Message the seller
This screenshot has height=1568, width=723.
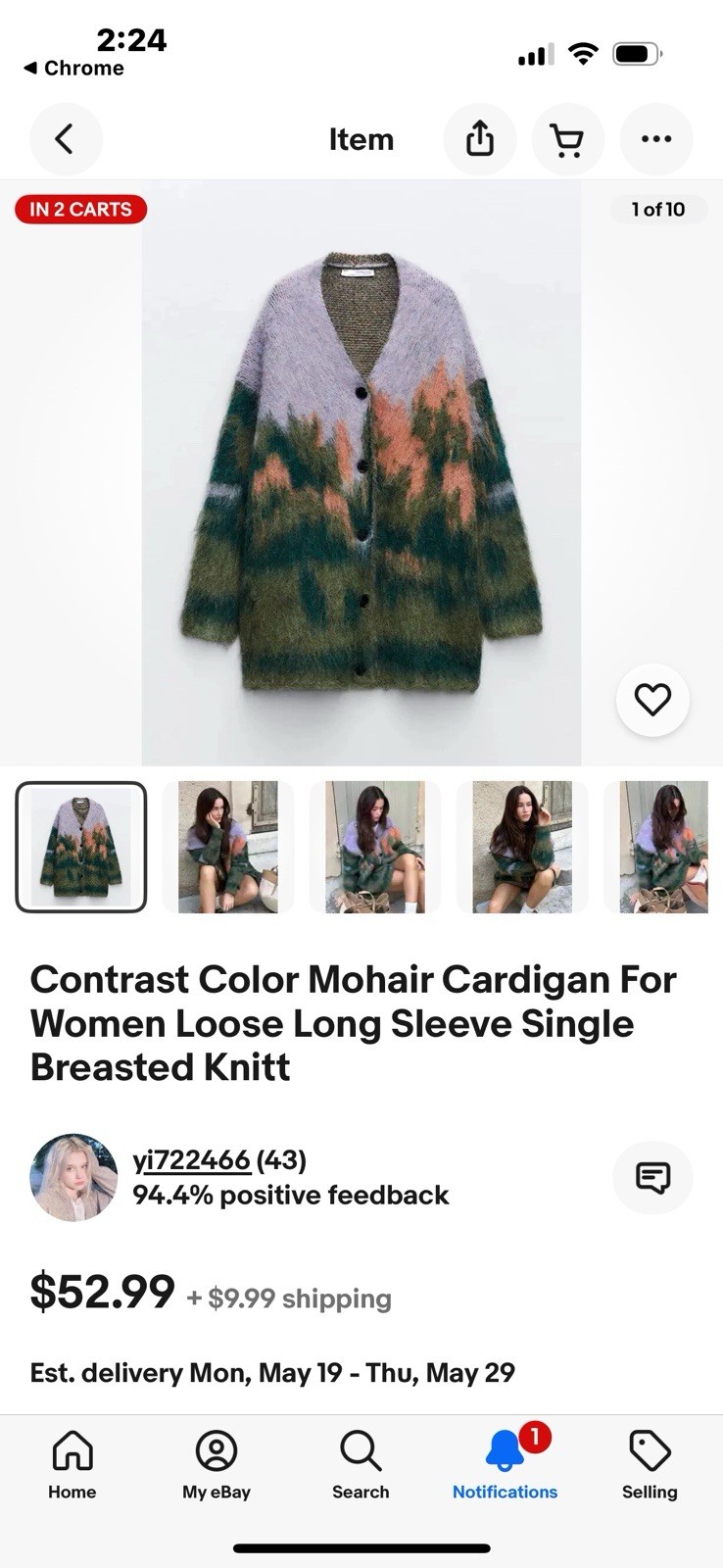[652, 1177]
